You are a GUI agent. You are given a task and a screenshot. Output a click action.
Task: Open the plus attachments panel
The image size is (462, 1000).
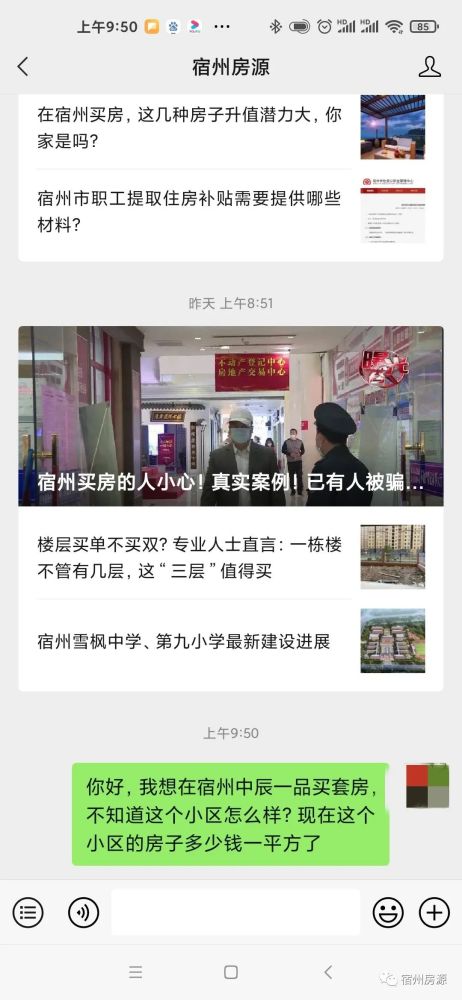[434, 912]
